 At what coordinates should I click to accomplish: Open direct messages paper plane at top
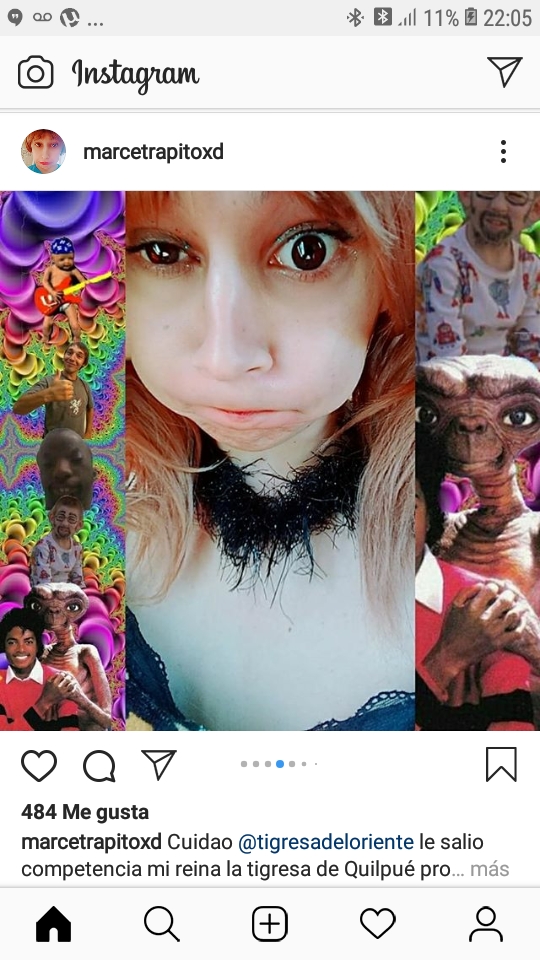pyautogui.click(x=504, y=72)
